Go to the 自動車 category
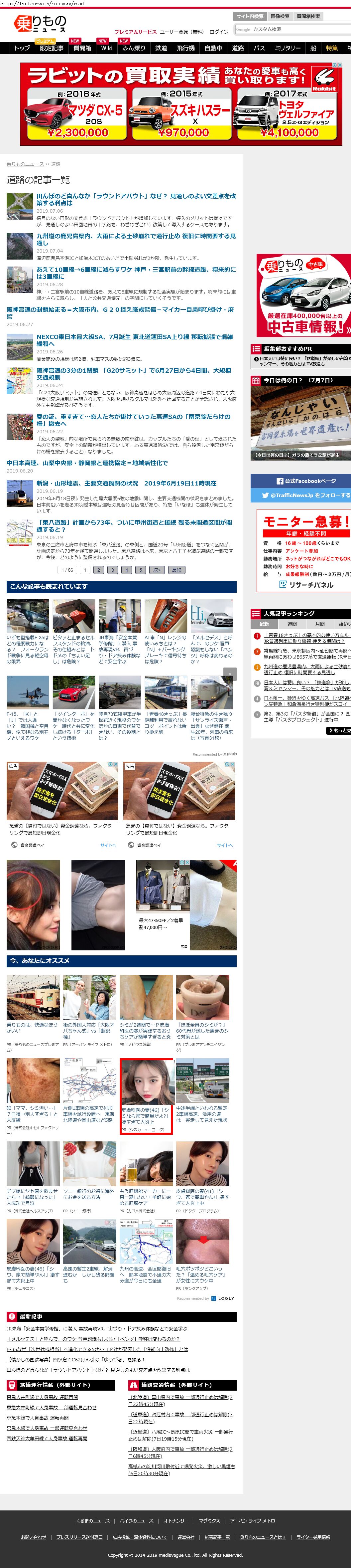351x1568 pixels. click(x=213, y=48)
